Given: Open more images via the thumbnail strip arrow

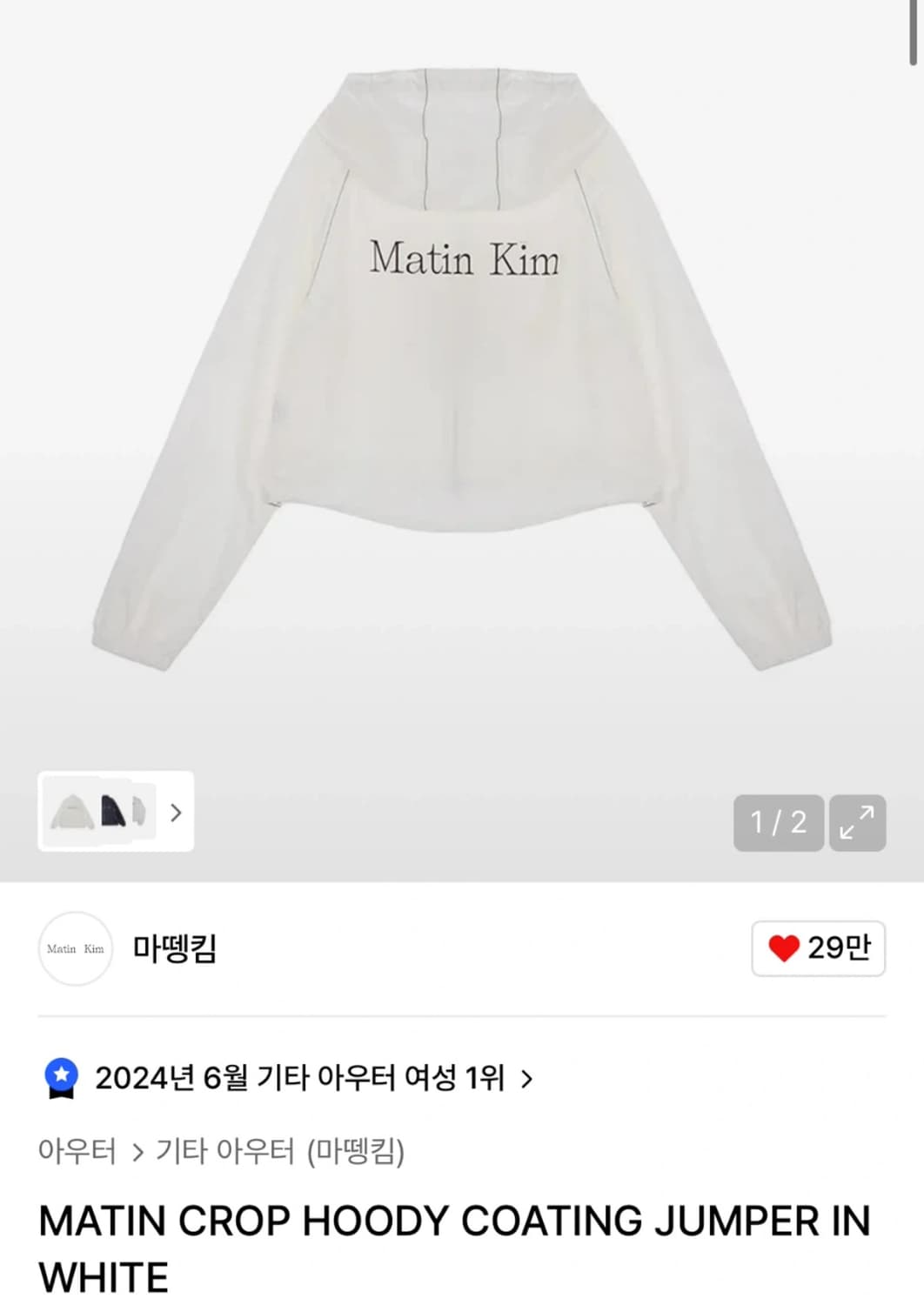Looking at the screenshot, I should point(176,813).
